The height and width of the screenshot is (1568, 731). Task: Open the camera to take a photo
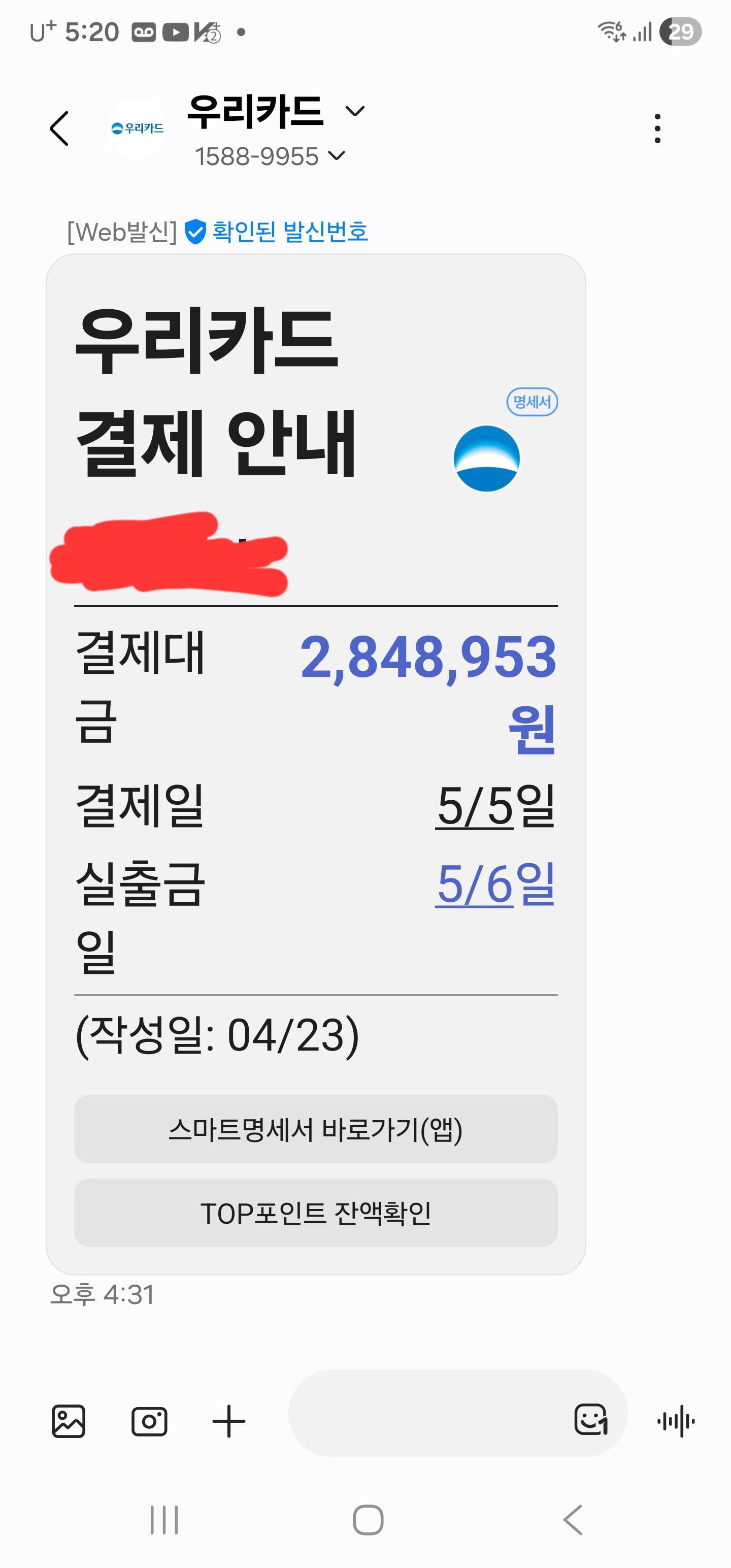point(149,1421)
